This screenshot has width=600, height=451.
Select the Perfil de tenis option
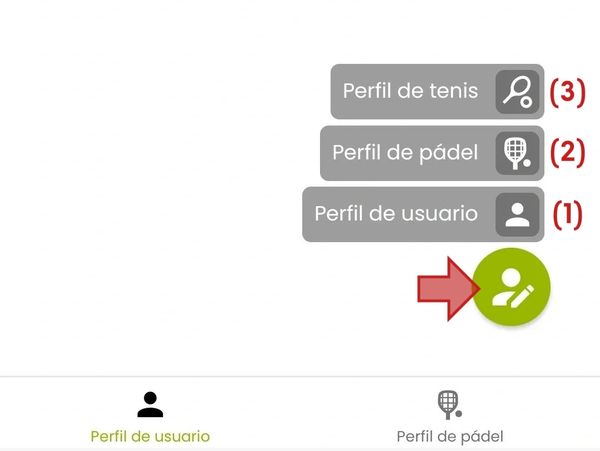[437, 92]
